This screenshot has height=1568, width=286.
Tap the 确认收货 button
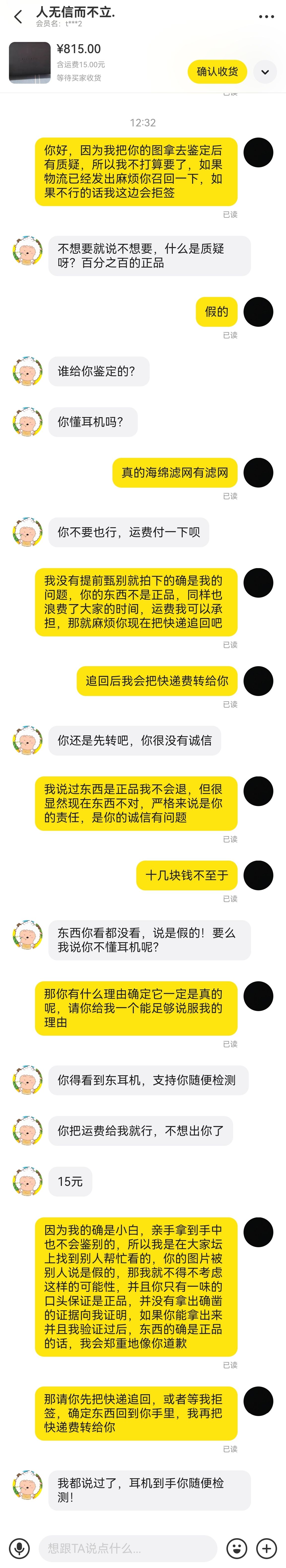217,72
